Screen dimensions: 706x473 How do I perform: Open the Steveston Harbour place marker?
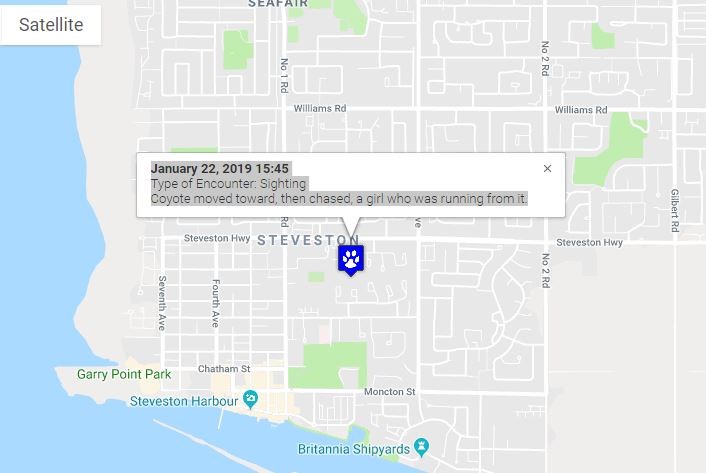pos(250,399)
